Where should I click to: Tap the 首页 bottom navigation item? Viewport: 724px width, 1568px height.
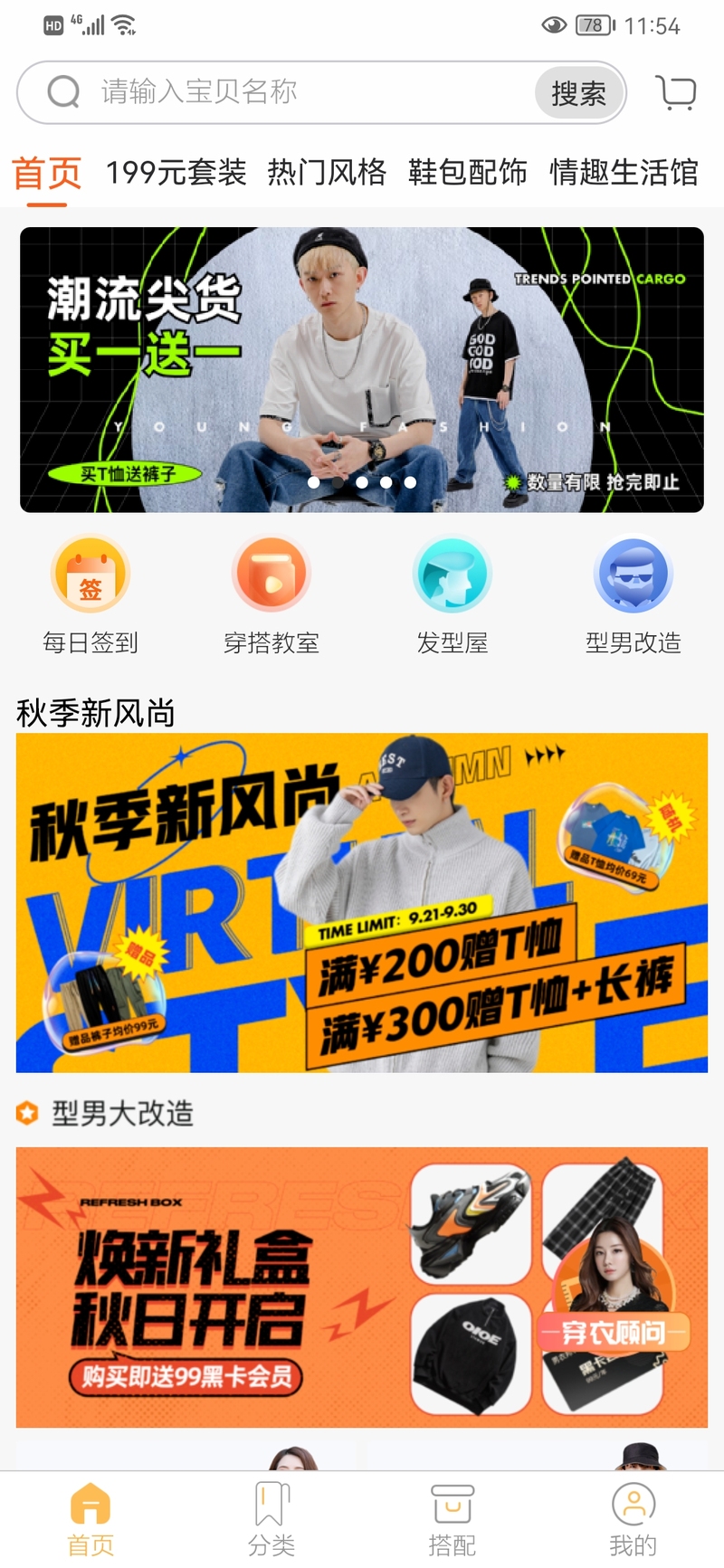90,1519
